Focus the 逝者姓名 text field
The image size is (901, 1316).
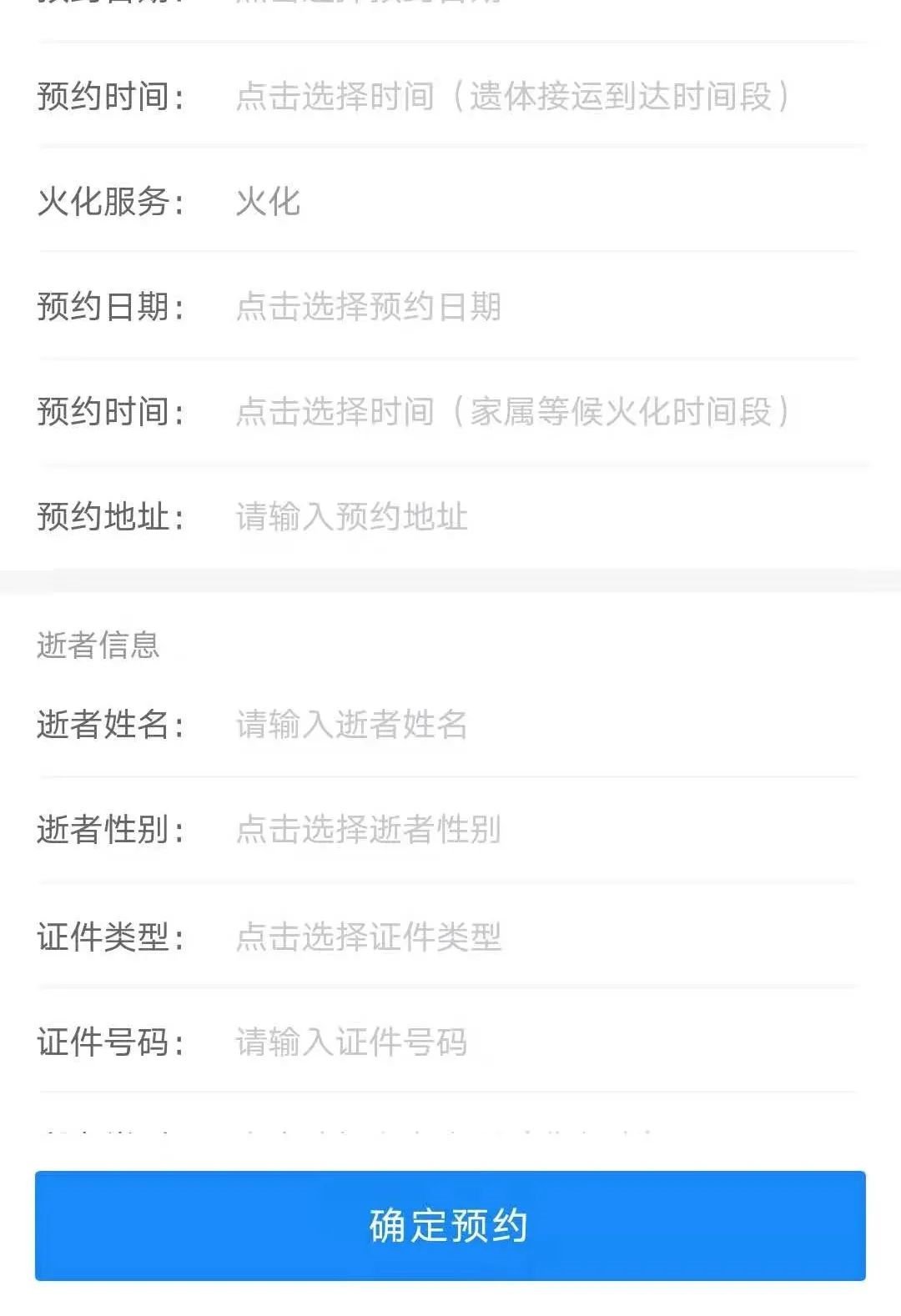(x=352, y=724)
